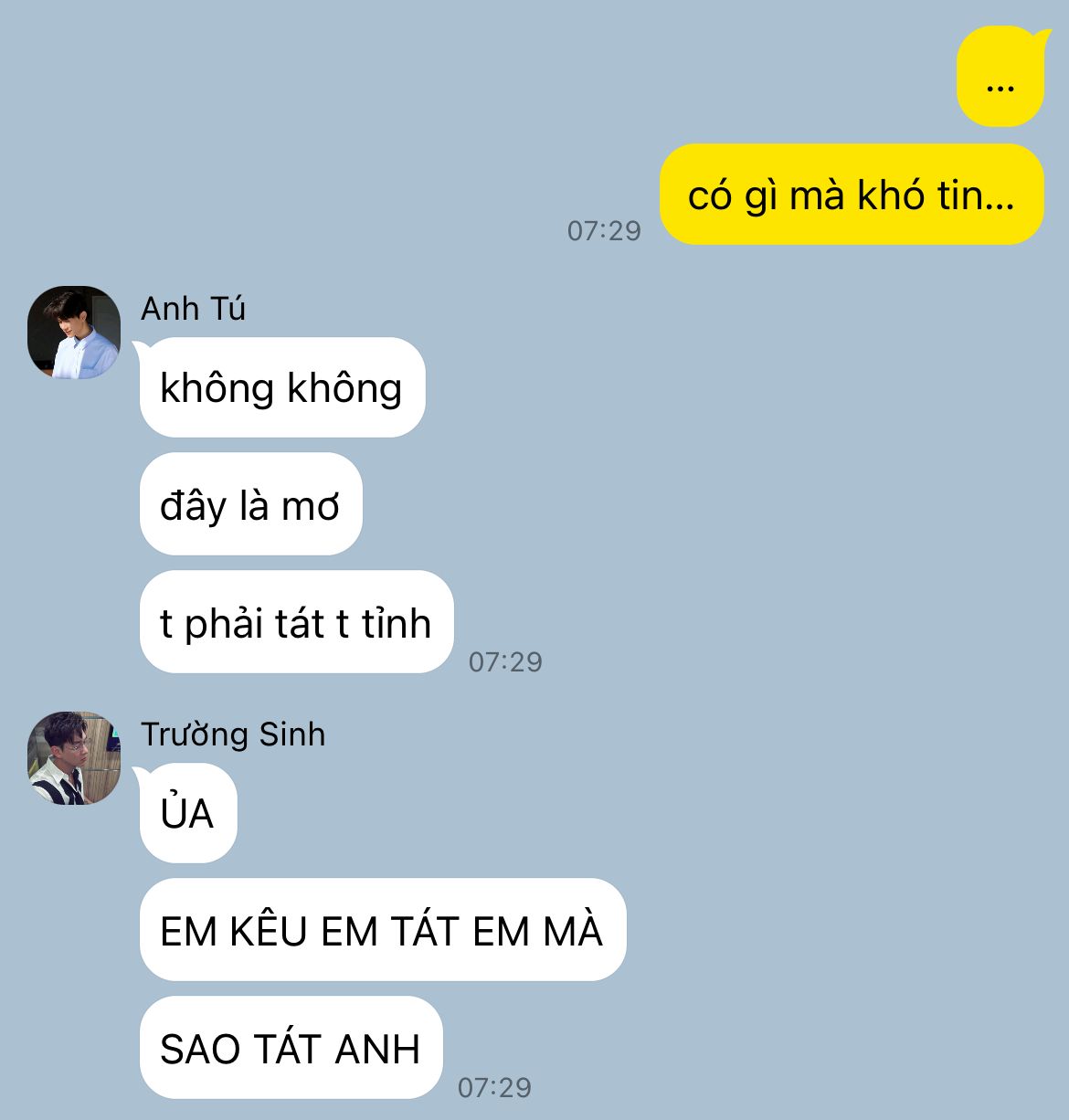Open Trường Sinh's profile picture

[74, 758]
